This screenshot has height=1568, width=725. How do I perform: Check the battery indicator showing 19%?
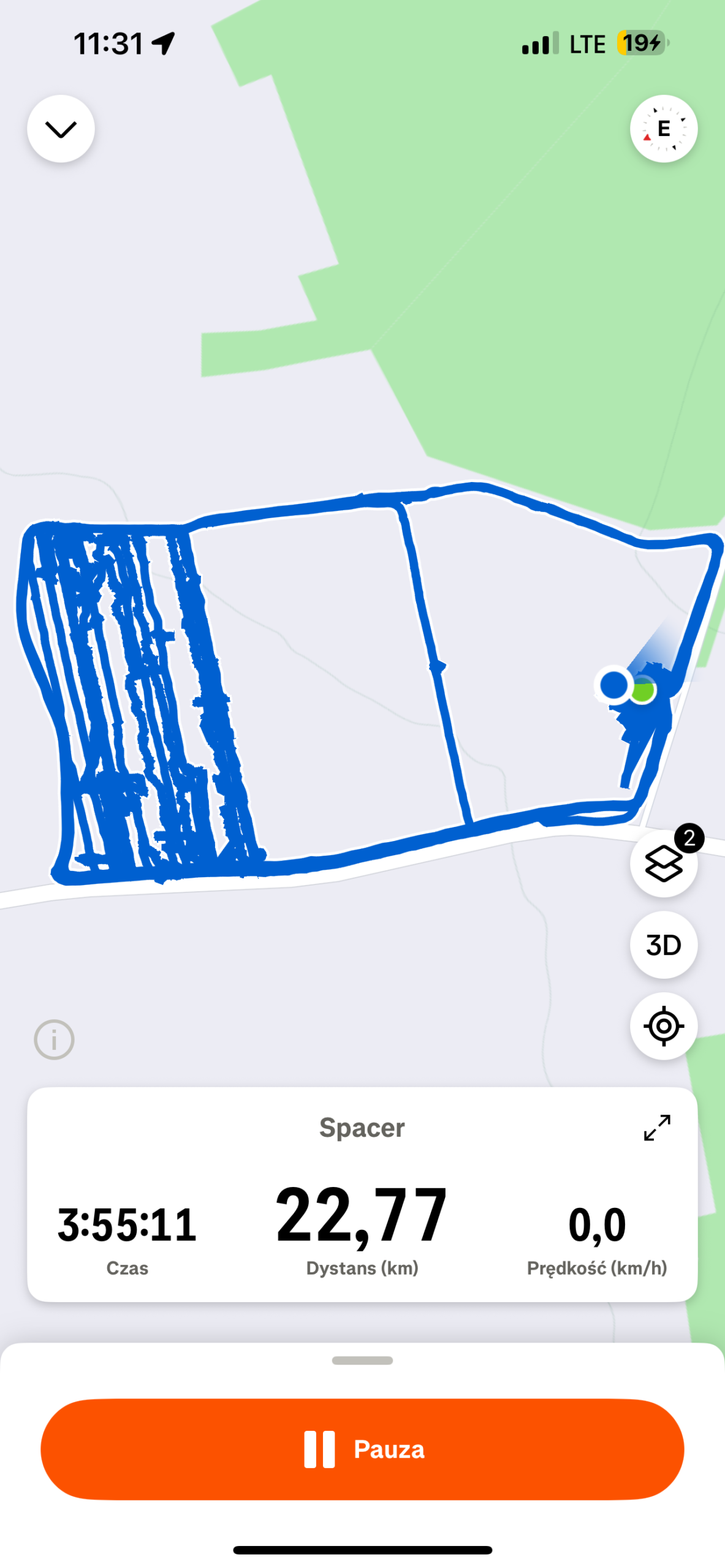point(639,42)
